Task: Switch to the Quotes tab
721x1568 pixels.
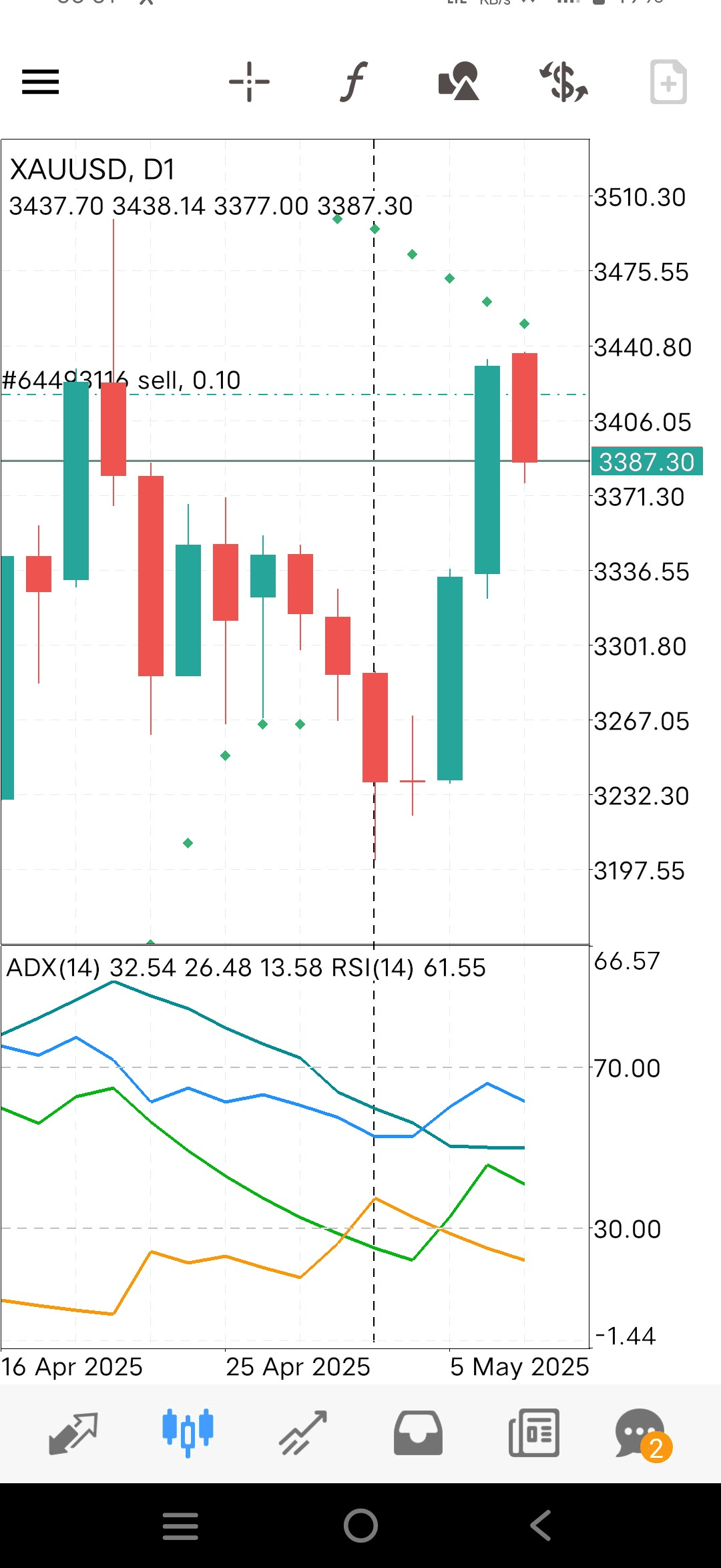Action: coord(73,1432)
